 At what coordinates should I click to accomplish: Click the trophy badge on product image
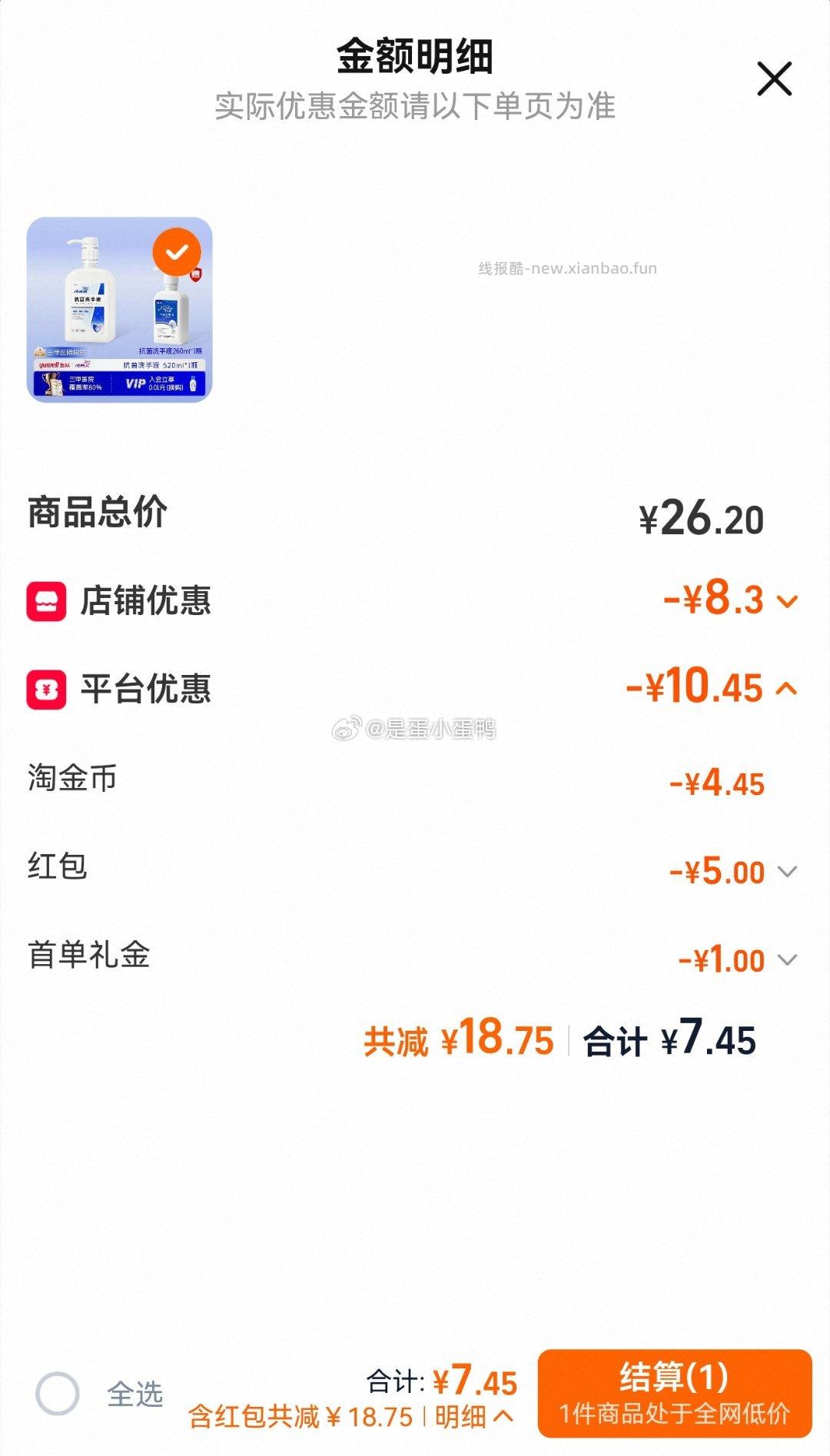(x=51, y=384)
